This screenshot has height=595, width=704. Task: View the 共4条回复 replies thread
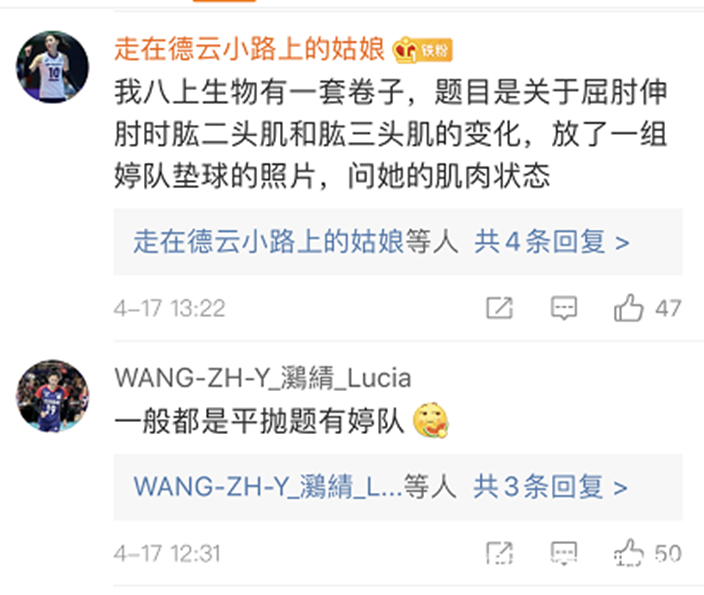pos(552,241)
